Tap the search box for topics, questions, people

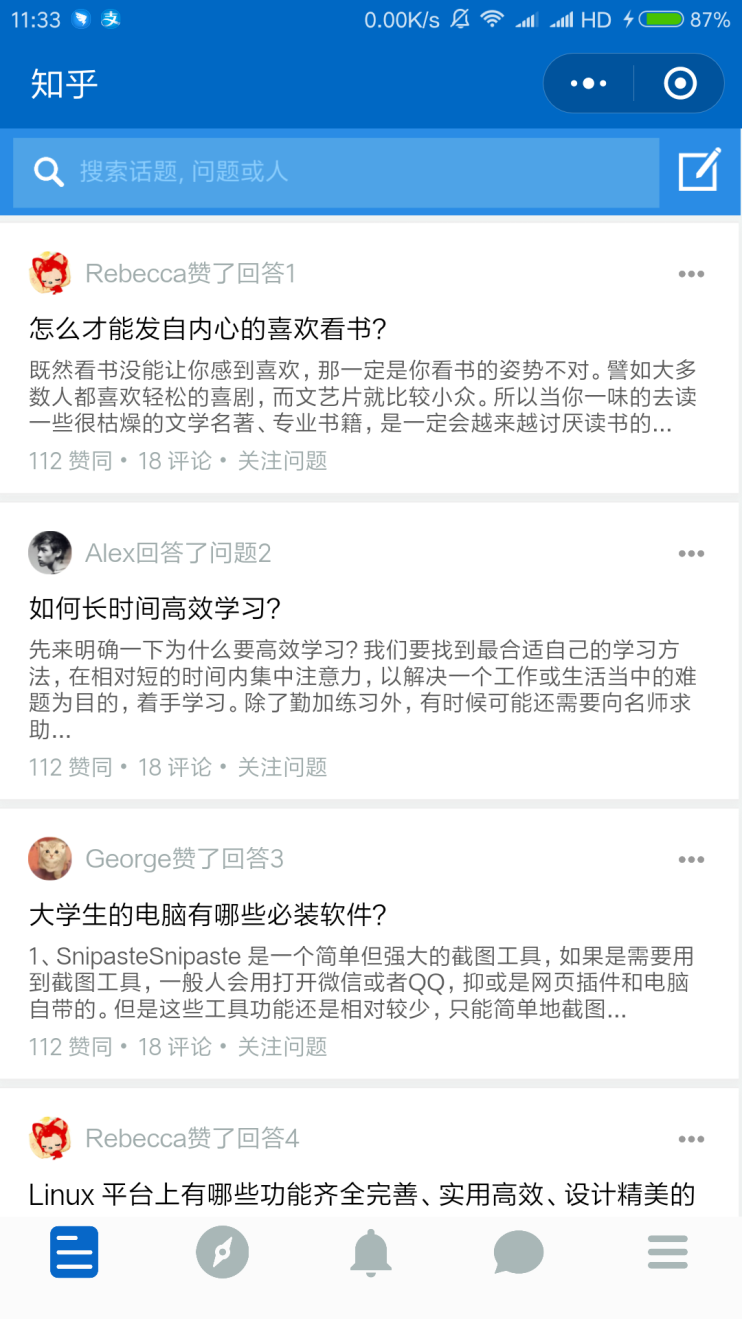click(336, 172)
